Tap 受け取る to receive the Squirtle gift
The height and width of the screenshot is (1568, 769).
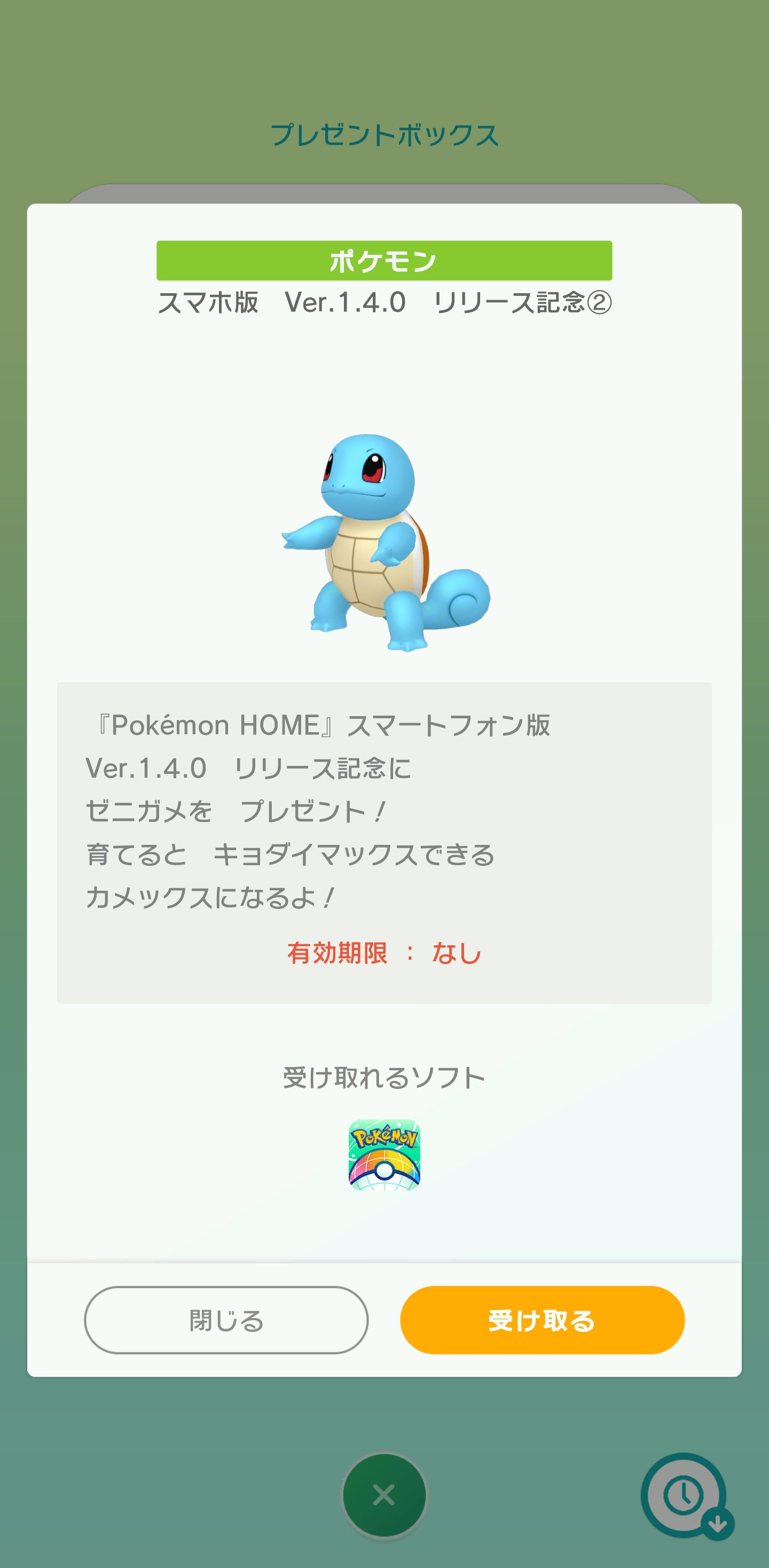pos(542,1320)
